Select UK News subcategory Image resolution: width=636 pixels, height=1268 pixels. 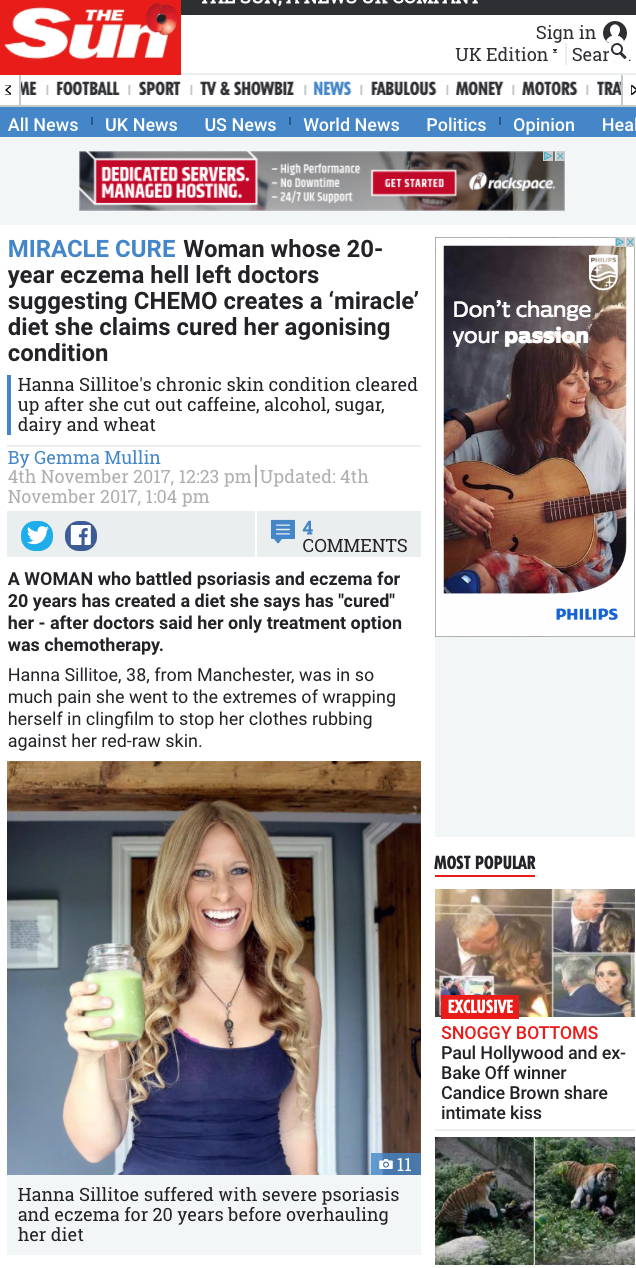click(141, 125)
